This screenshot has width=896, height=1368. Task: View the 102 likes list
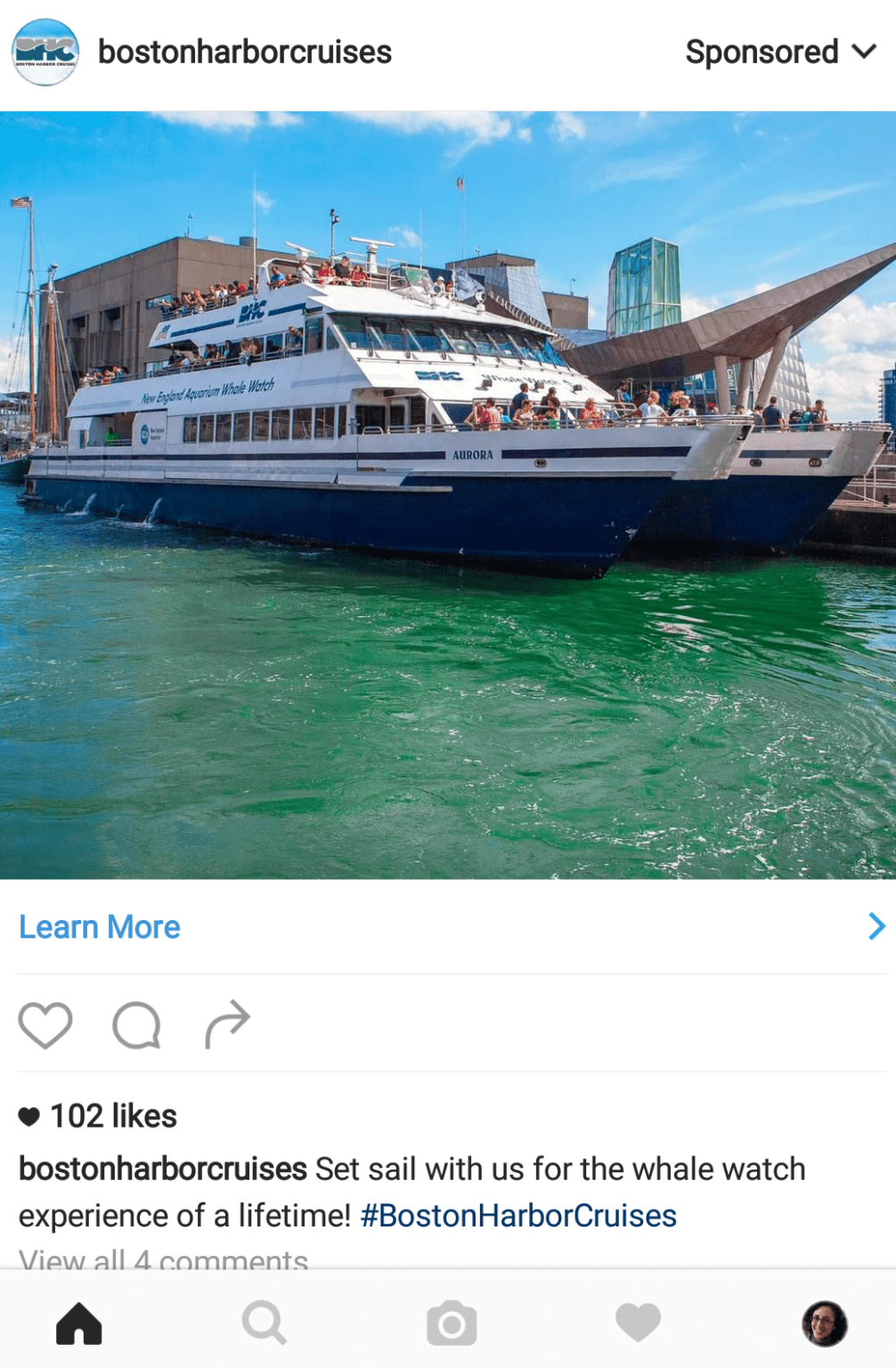(113, 1116)
